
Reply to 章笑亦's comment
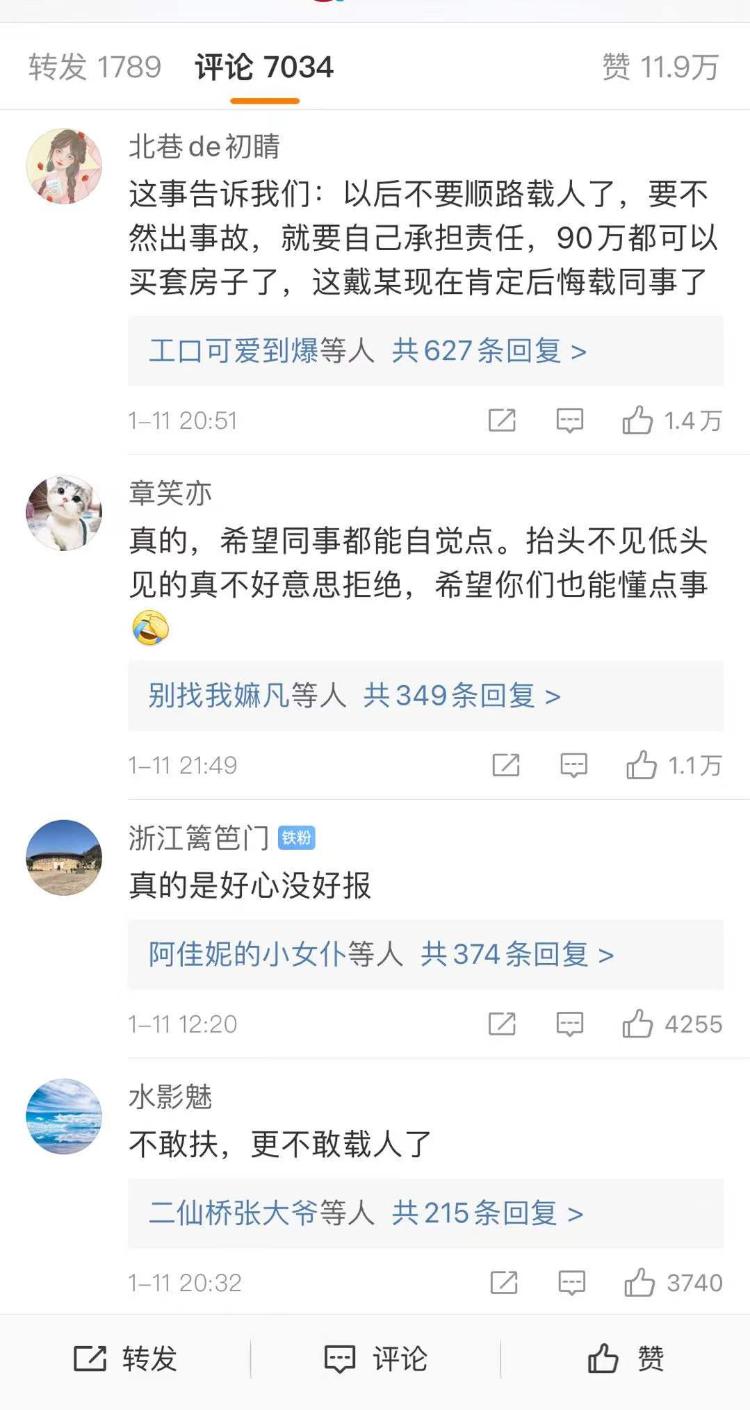point(574,766)
